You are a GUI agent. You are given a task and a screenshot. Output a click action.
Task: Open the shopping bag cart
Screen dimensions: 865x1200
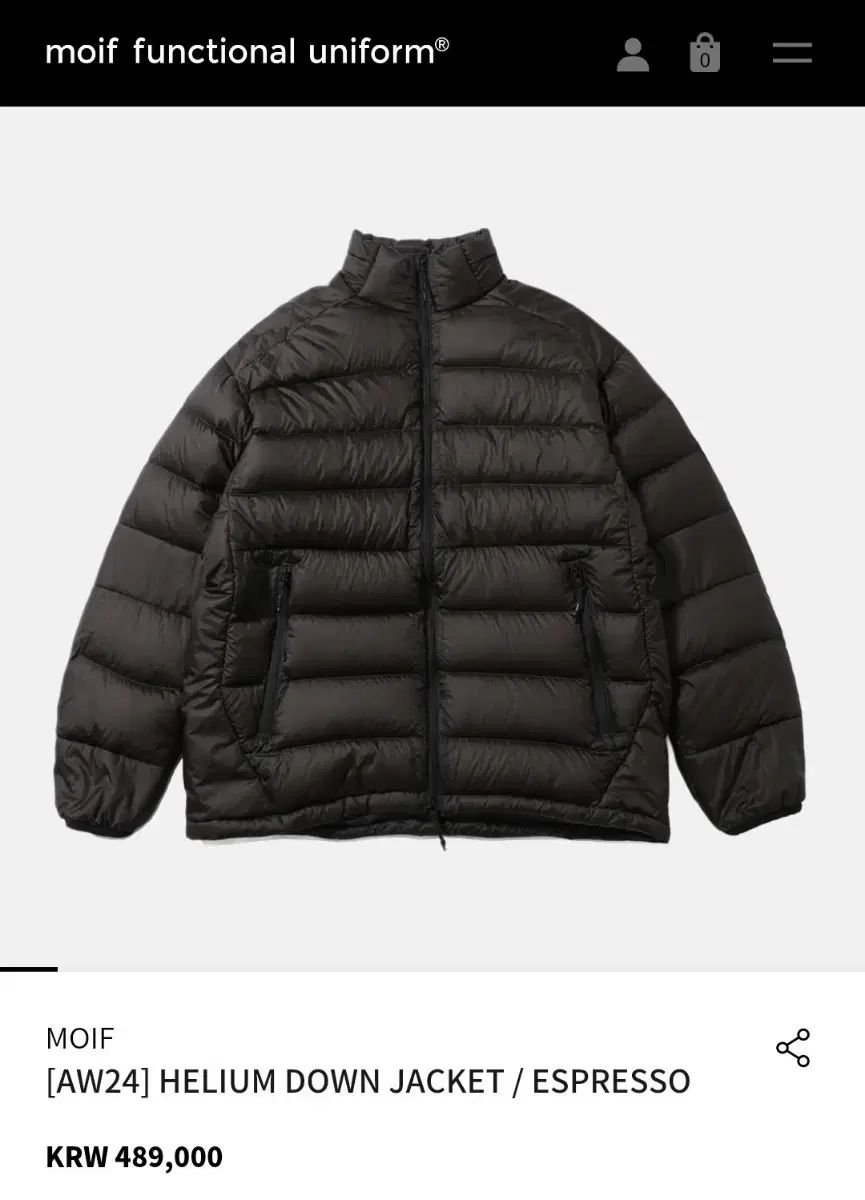tap(704, 54)
